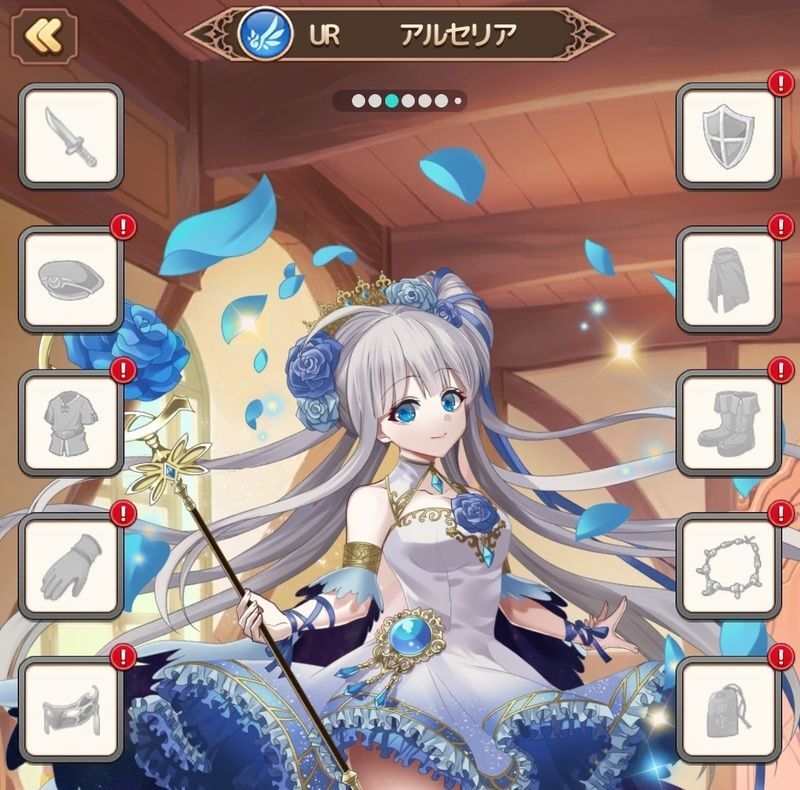Open the glove equipment slot
Viewport: 800px width, 790px height.
pos(71,567)
